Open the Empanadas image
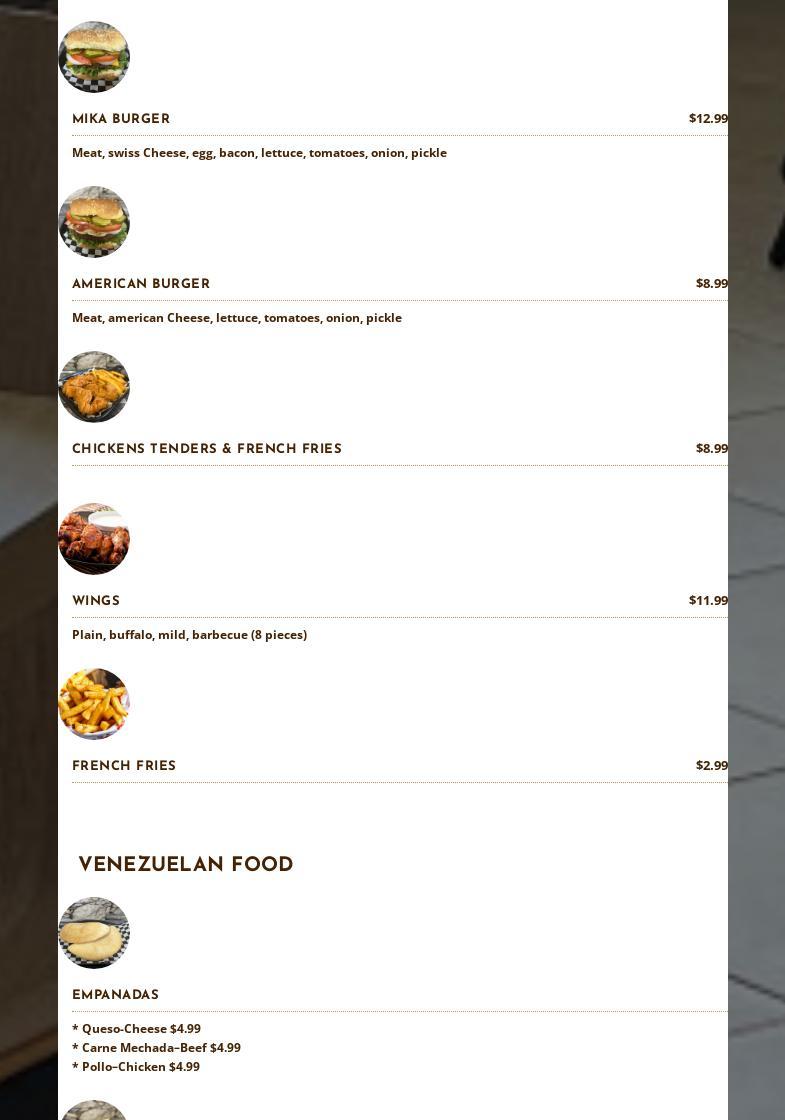 94,933
